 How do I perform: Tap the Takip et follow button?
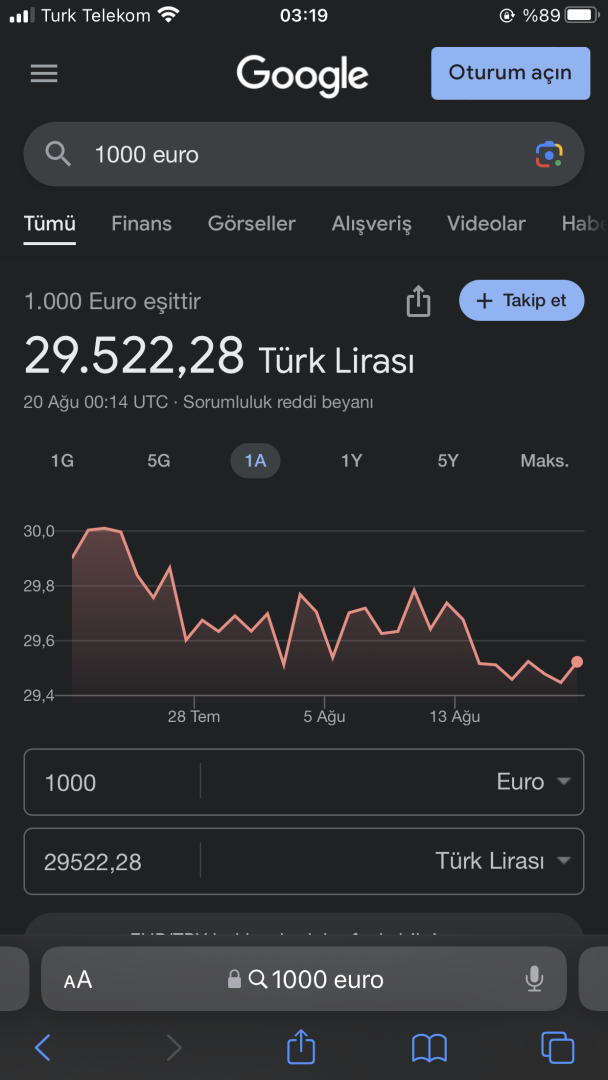(521, 301)
